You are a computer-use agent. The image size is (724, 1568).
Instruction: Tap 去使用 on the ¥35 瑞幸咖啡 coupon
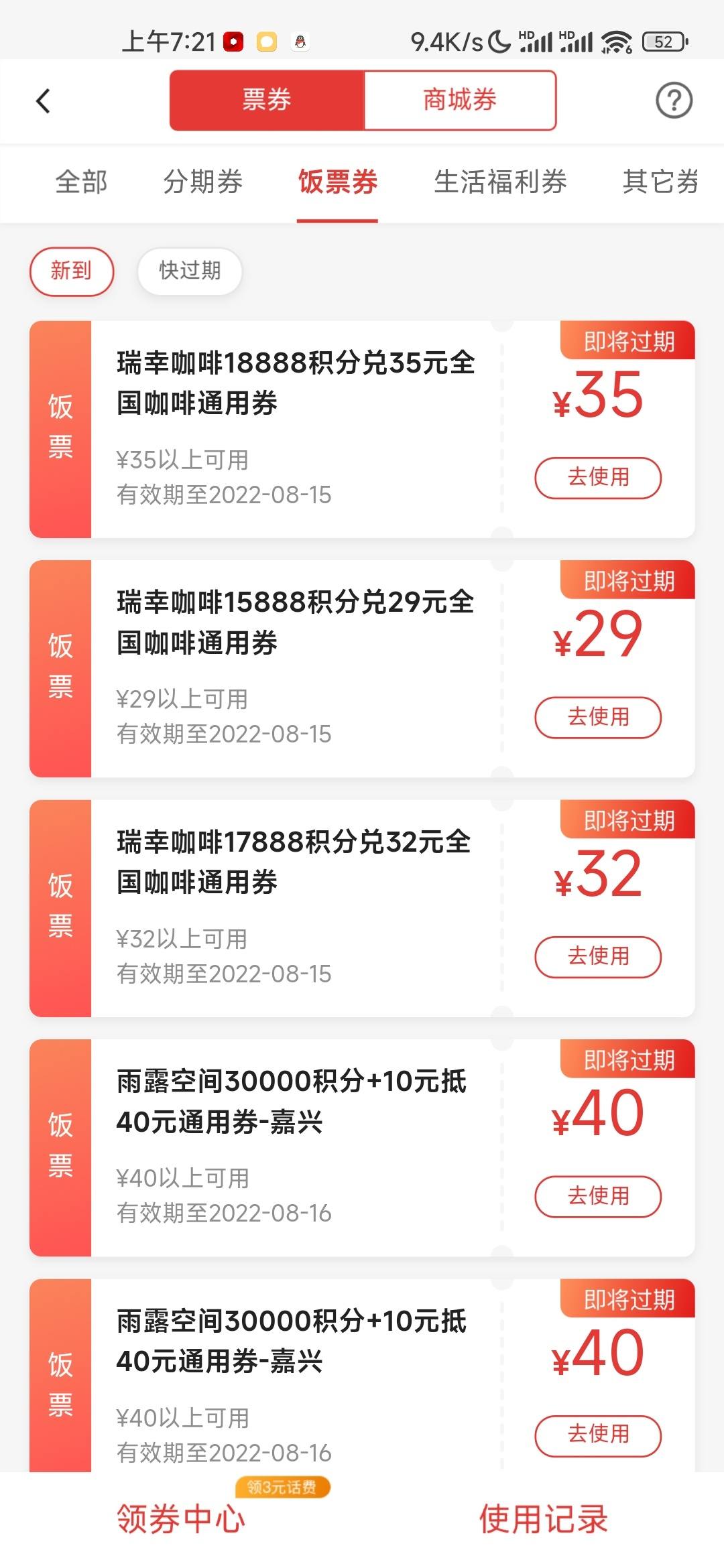point(598,478)
